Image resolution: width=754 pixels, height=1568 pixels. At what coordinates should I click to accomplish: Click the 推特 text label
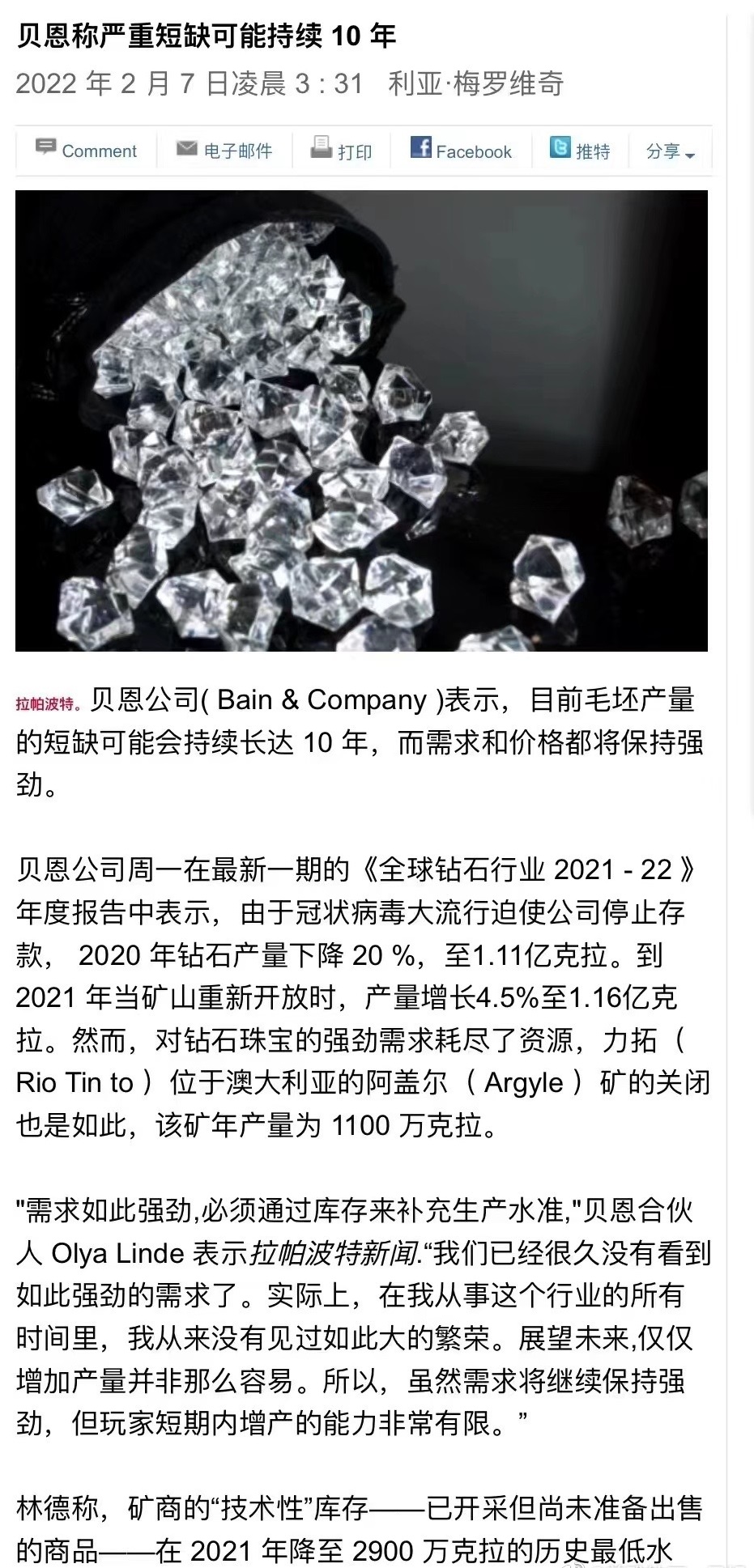(592, 150)
